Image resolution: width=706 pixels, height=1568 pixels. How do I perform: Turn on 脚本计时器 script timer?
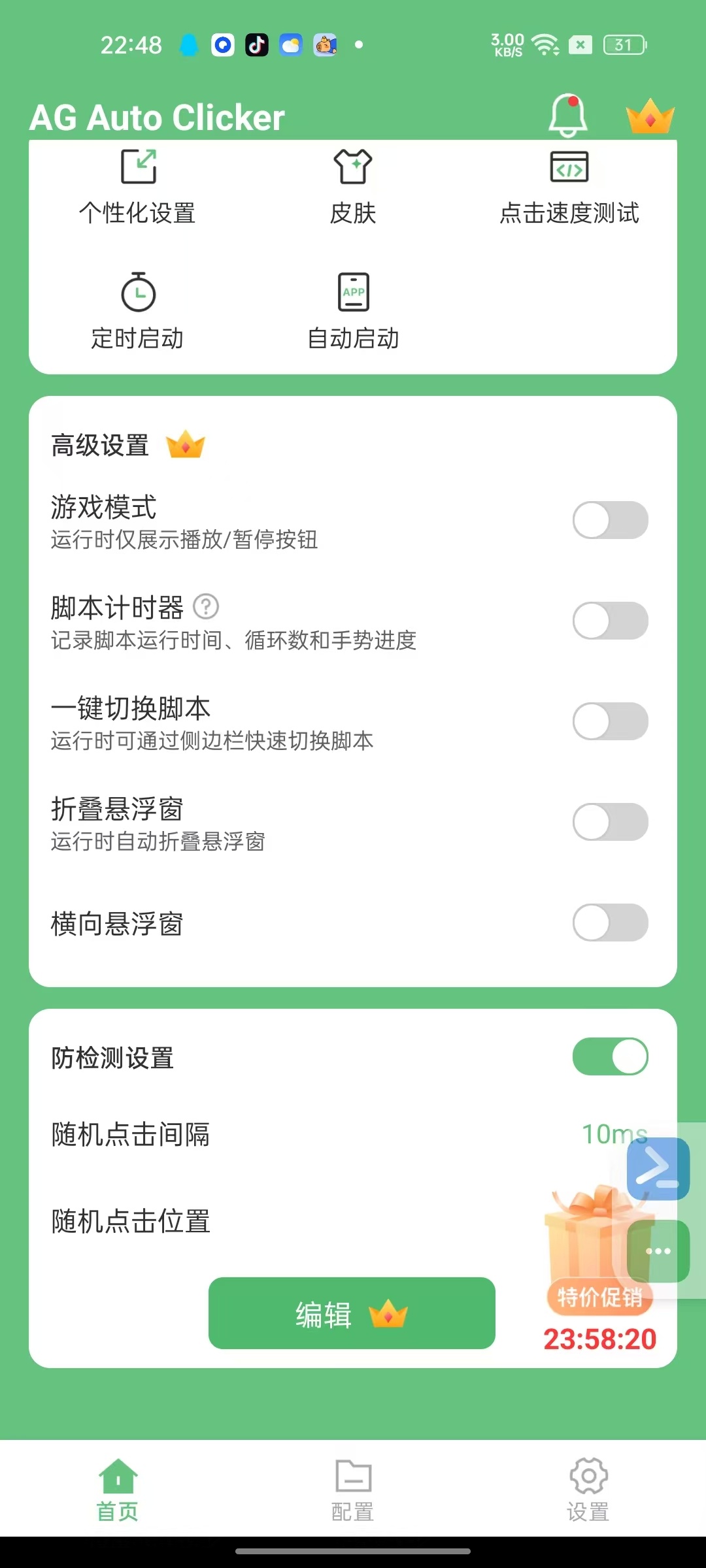point(610,621)
